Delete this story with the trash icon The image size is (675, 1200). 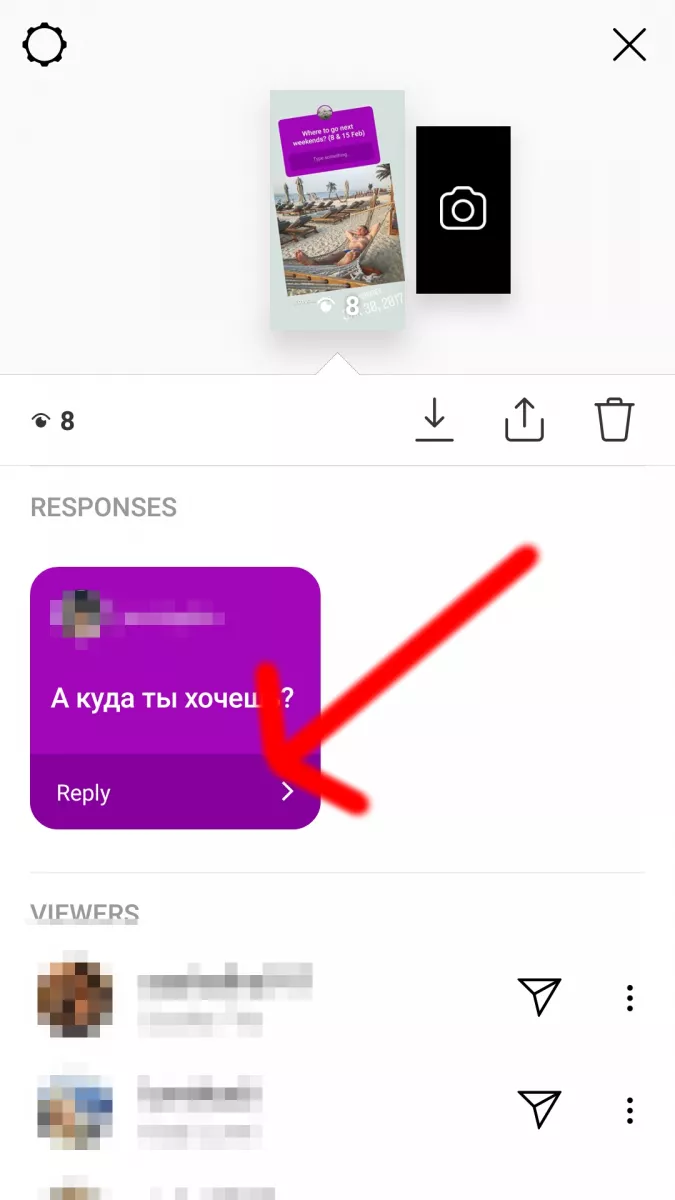[x=614, y=420]
